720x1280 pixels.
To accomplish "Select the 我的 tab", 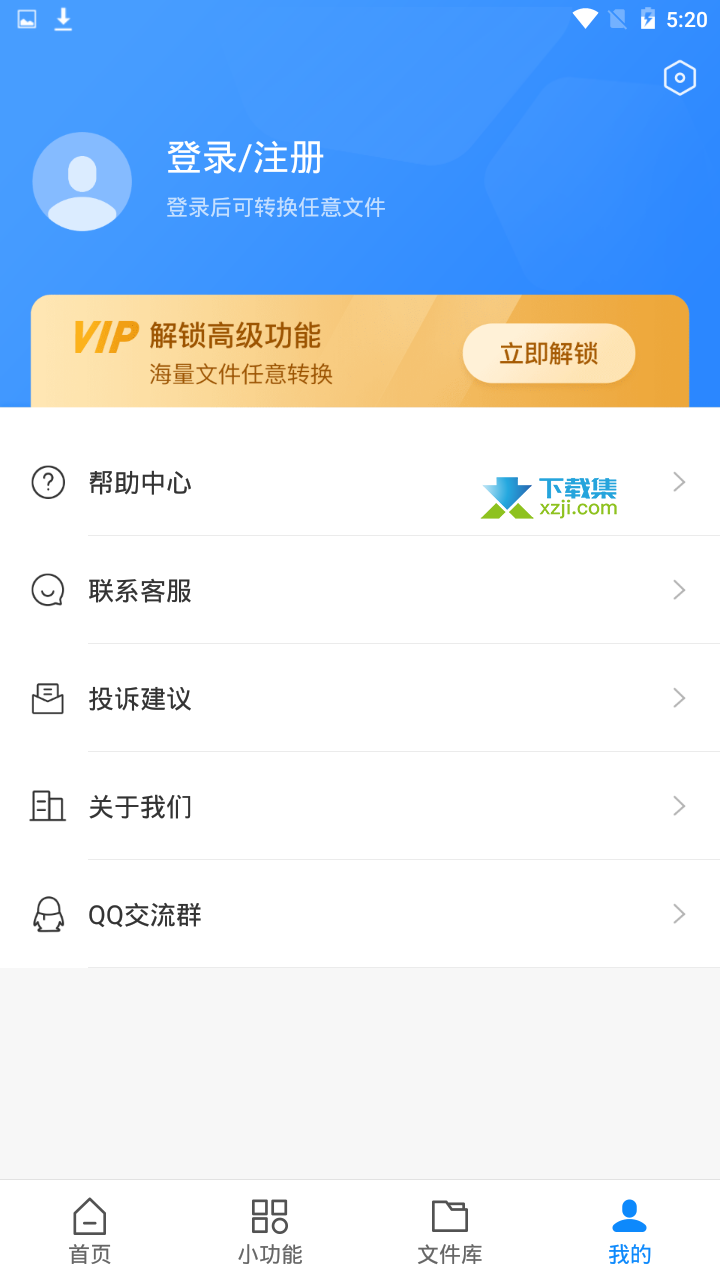I will (630, 1231).
